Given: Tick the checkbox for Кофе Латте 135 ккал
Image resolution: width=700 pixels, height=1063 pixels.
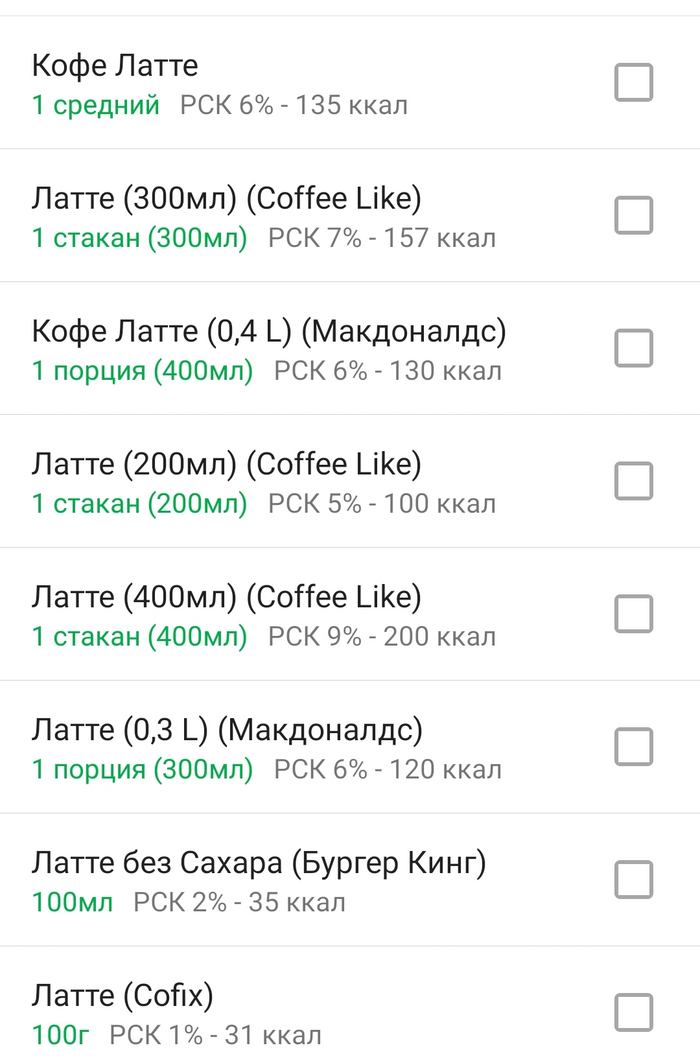Looking at the screenshot, I should 633,83.
